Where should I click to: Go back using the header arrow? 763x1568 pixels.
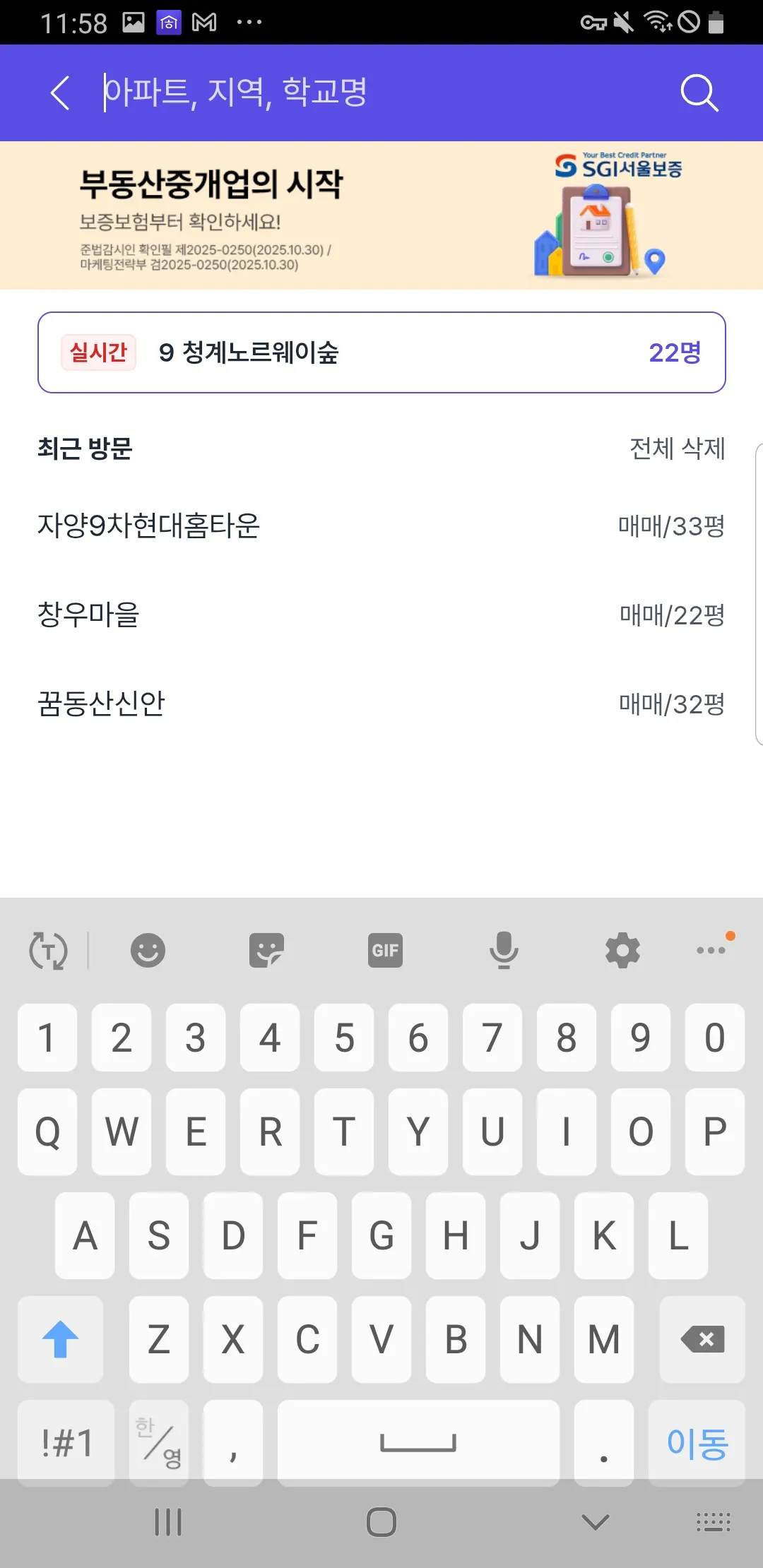pyautogui.click(x=61, y=93)
